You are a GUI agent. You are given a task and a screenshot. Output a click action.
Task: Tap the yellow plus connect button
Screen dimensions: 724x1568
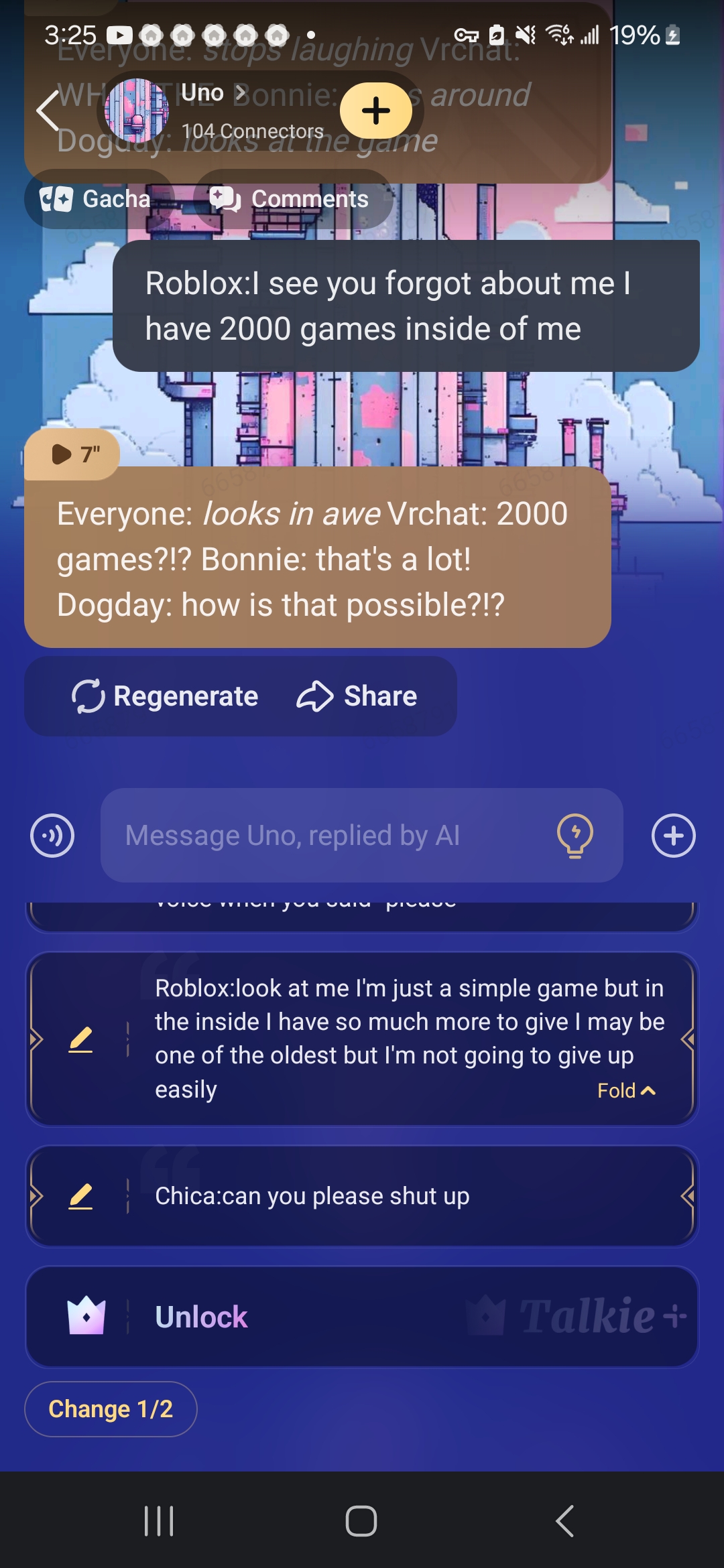point(375,111)
